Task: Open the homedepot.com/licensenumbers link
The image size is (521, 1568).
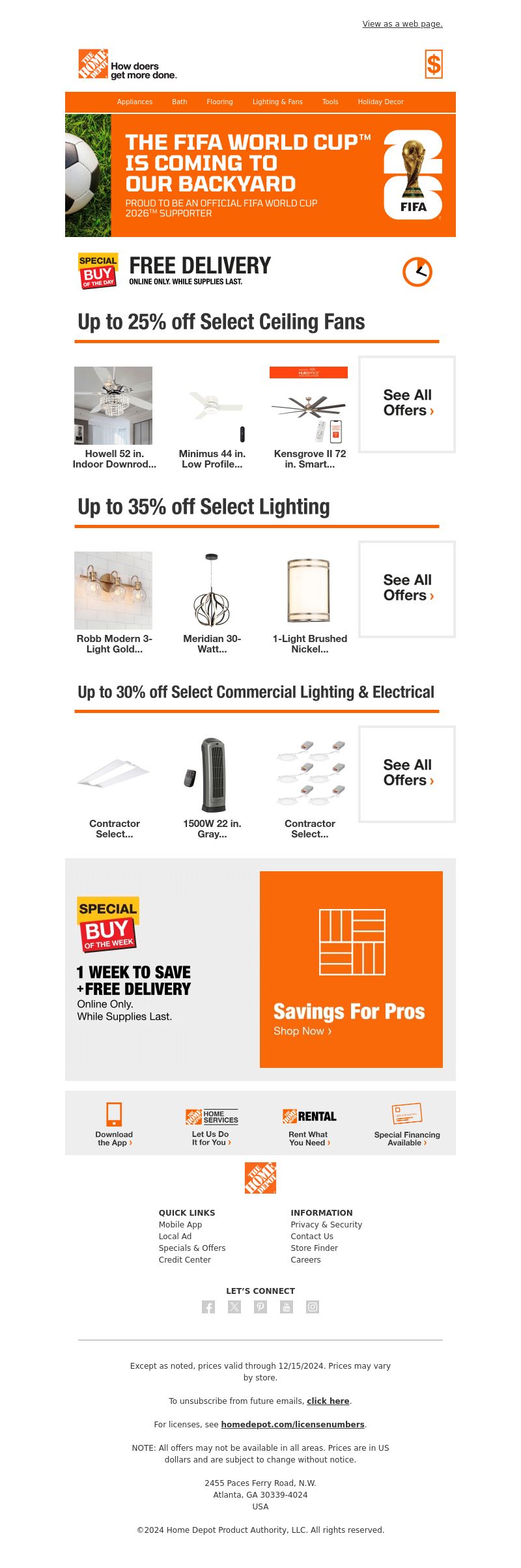Action: click(x=292, y=1425)
